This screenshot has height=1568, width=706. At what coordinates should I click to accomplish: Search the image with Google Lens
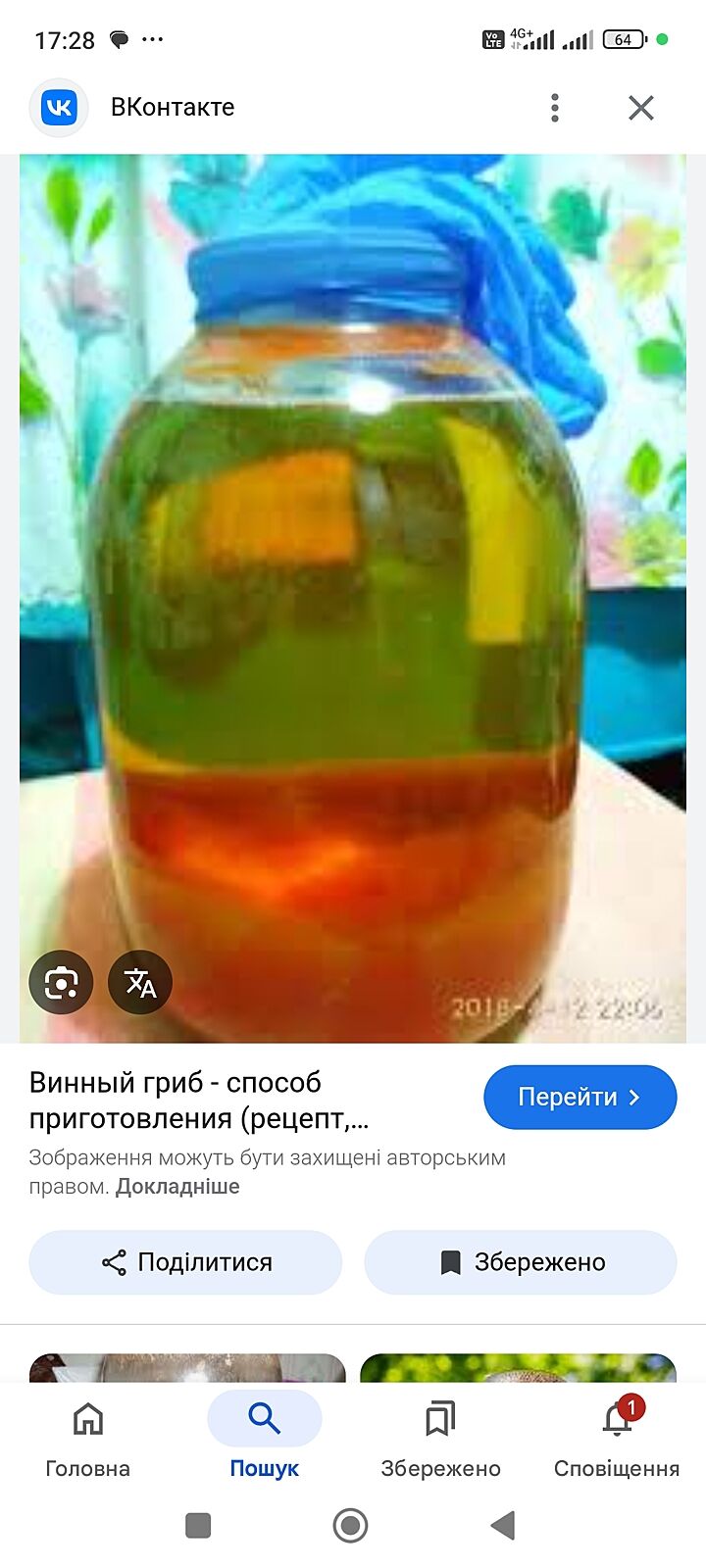(x=61, y=982)
